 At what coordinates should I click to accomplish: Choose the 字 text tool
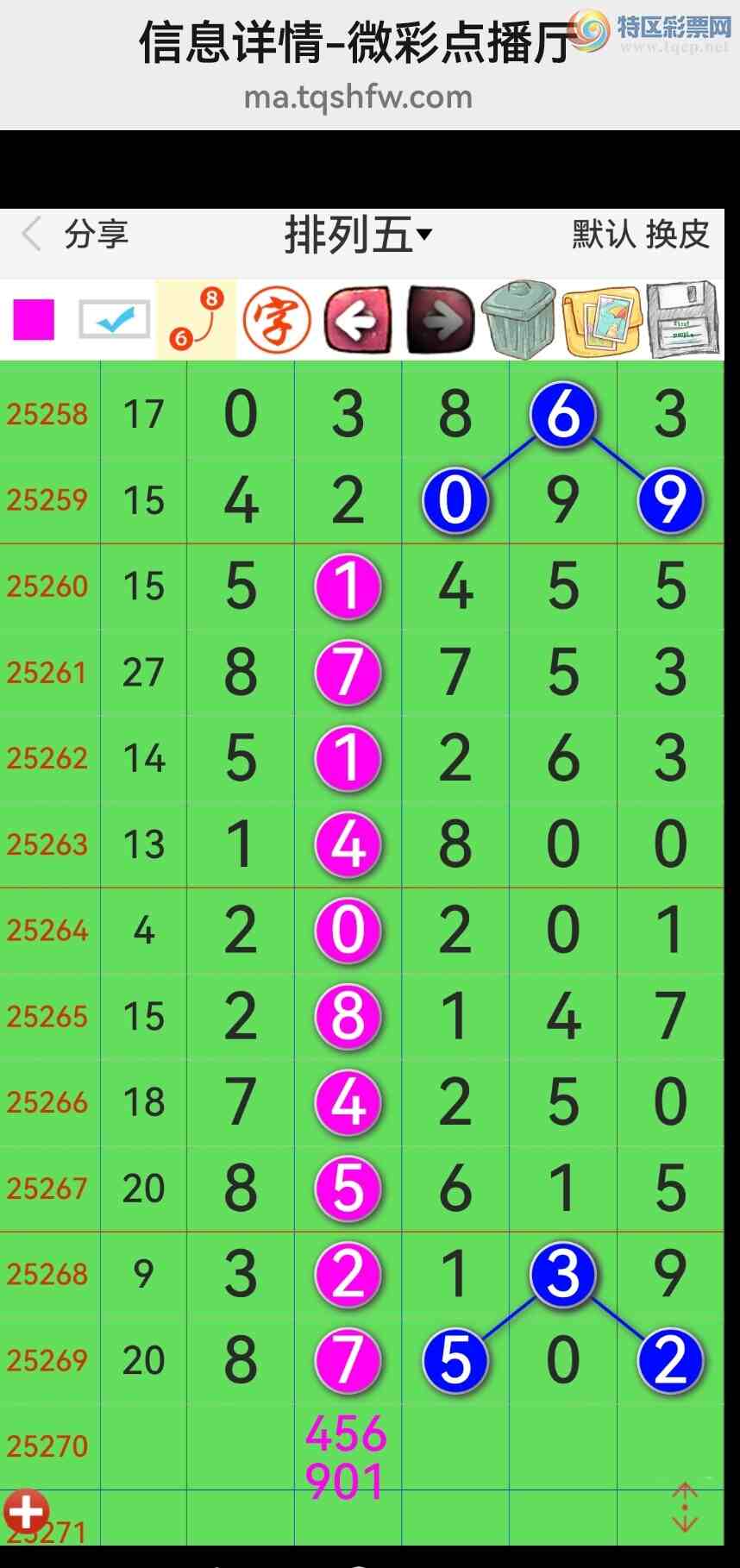point(277,320)
